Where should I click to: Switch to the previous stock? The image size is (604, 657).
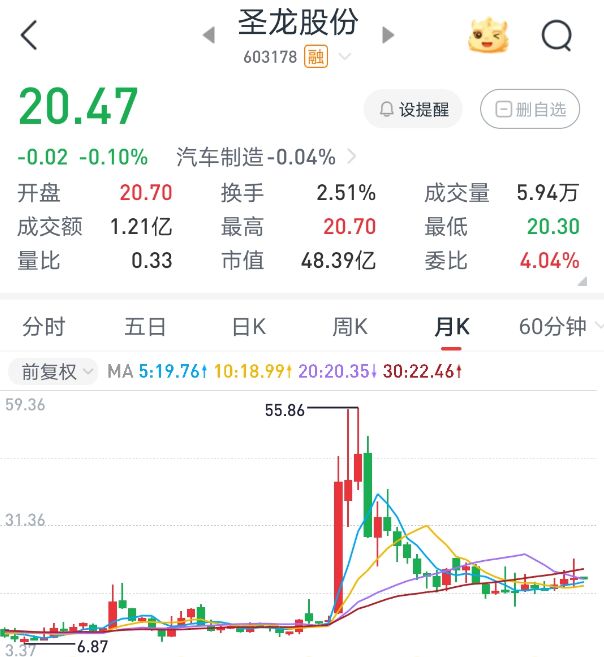pyautogui.click(x=209, y=36)
